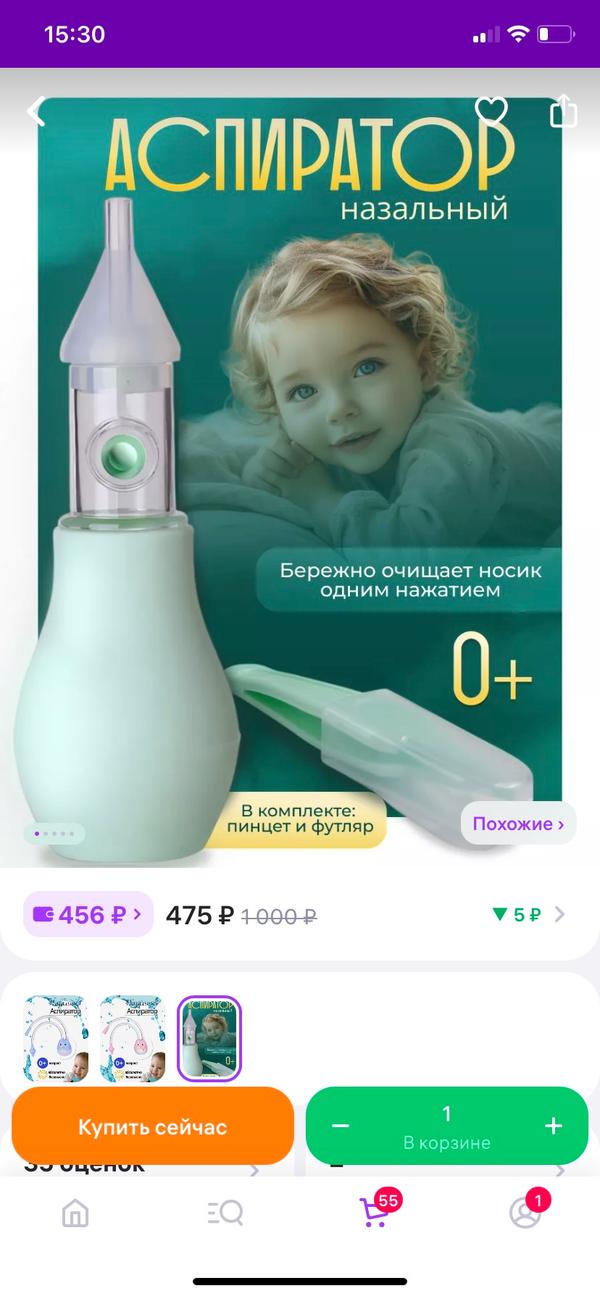Share this product

pyautogui.click(x=564, y=110)
